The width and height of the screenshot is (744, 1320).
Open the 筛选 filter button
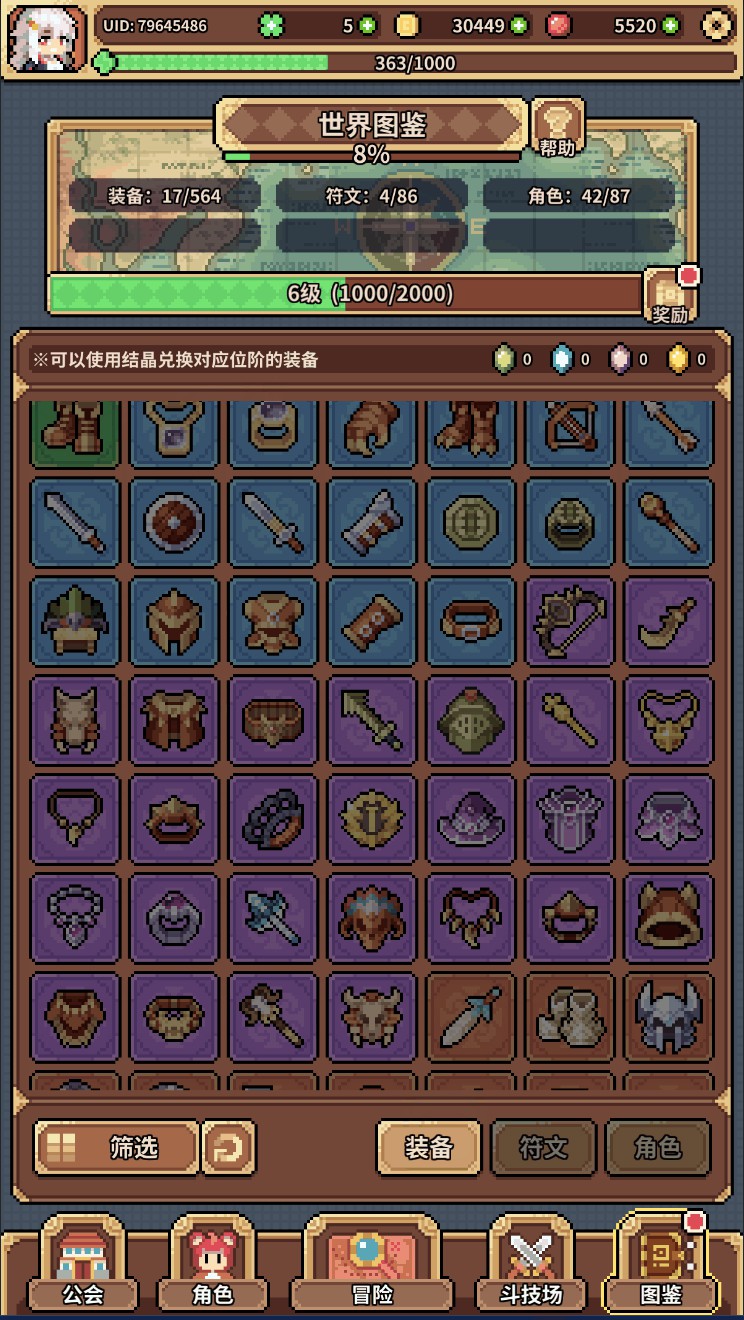[116, 1147]
